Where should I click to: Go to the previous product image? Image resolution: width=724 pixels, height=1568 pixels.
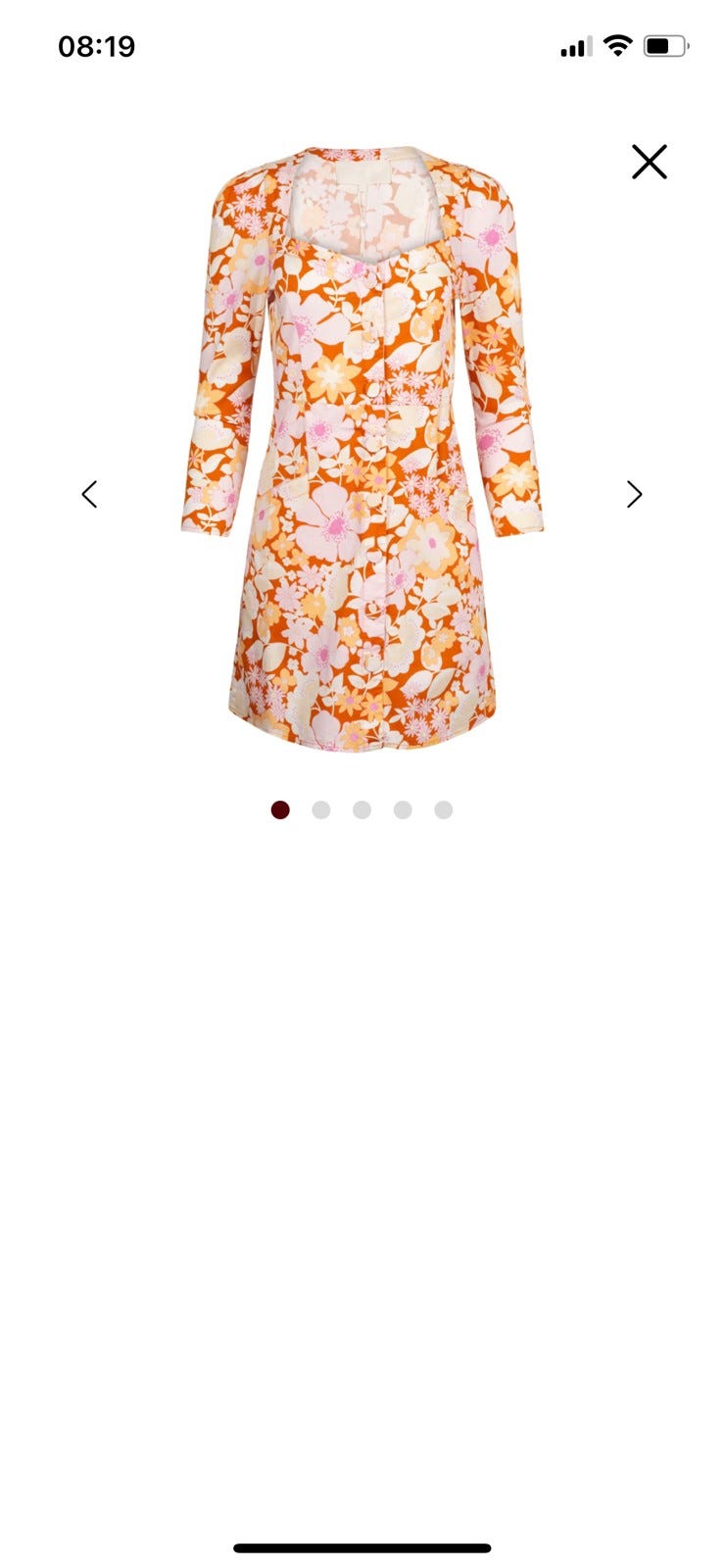pyautogui.click(x=89, y=495)
